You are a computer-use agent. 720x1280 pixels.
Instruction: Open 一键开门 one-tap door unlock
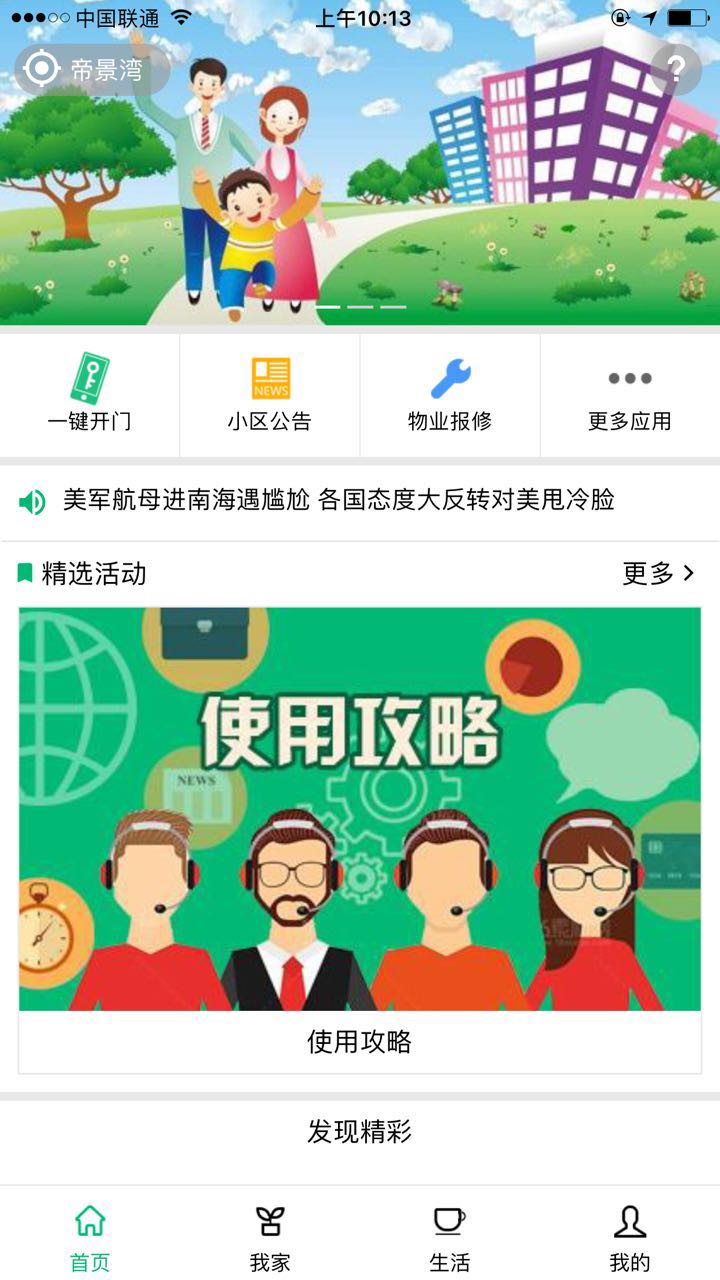pos(90,394)
